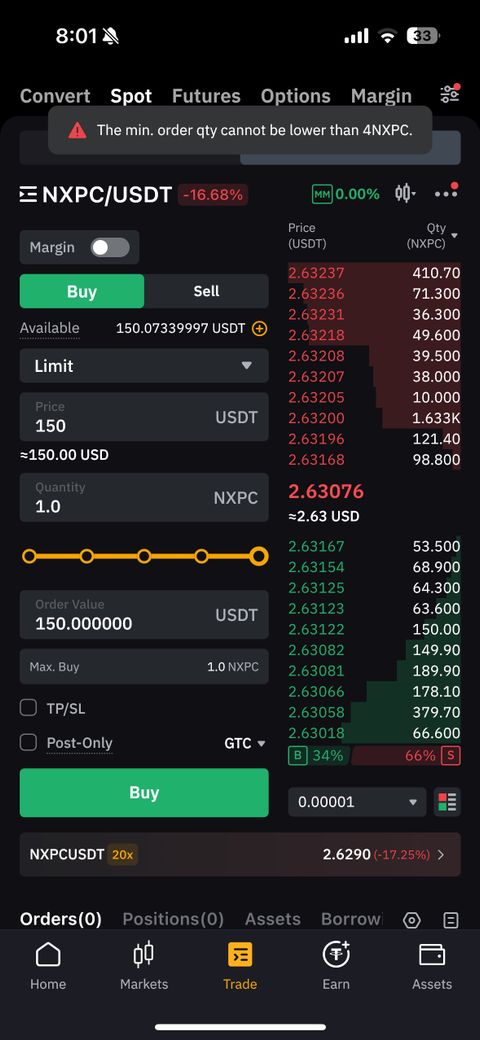The image size is (480, 1040).
Task: Open the candlestick chart icon
Action: click(x=405, y=194)
